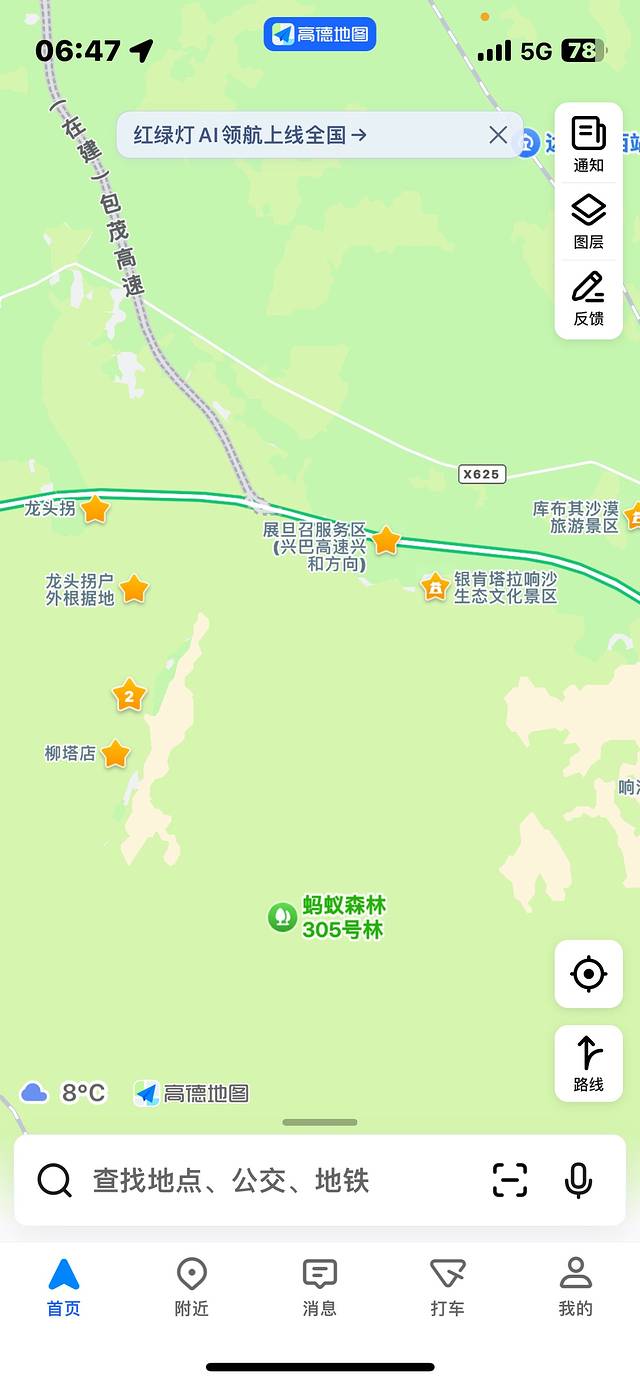Select the 首页 home tab
Screen dimensions: 640x1385
(63, 1288)
